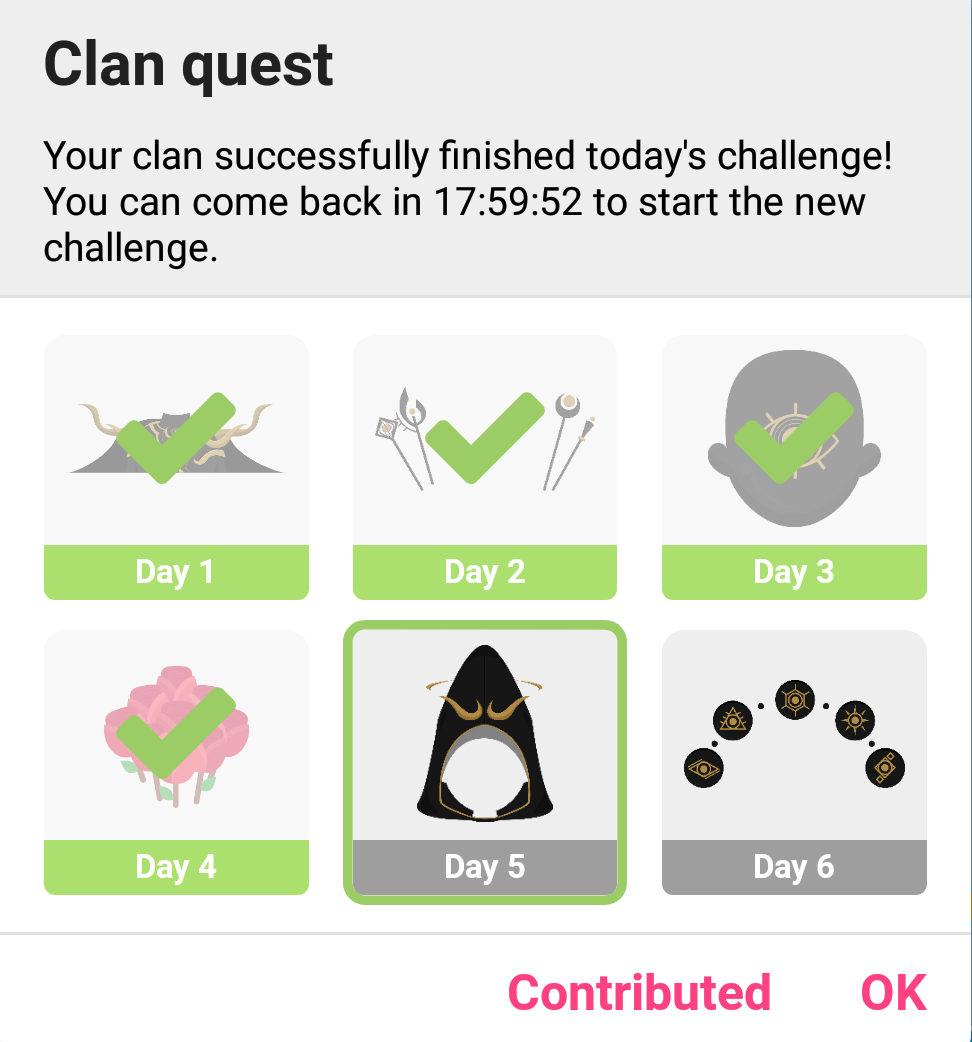This screenshot has width=972, height=1042.
Task: View the Day 3 reward tile
Action: [x=794, y=467]
